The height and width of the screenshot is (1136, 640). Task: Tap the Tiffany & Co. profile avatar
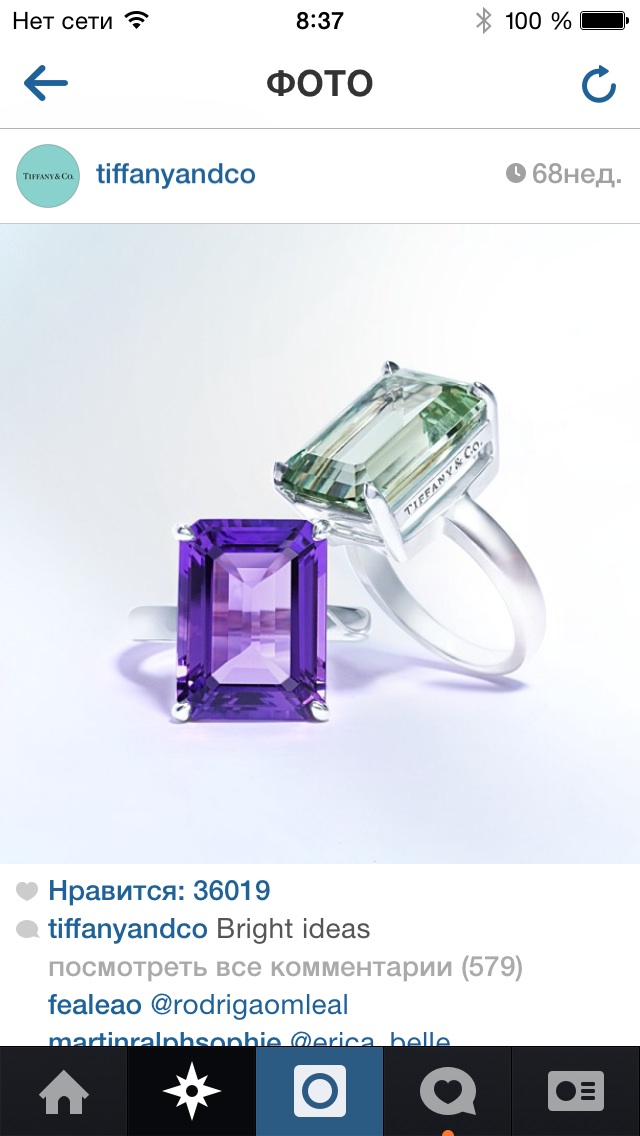coord(48,176)
